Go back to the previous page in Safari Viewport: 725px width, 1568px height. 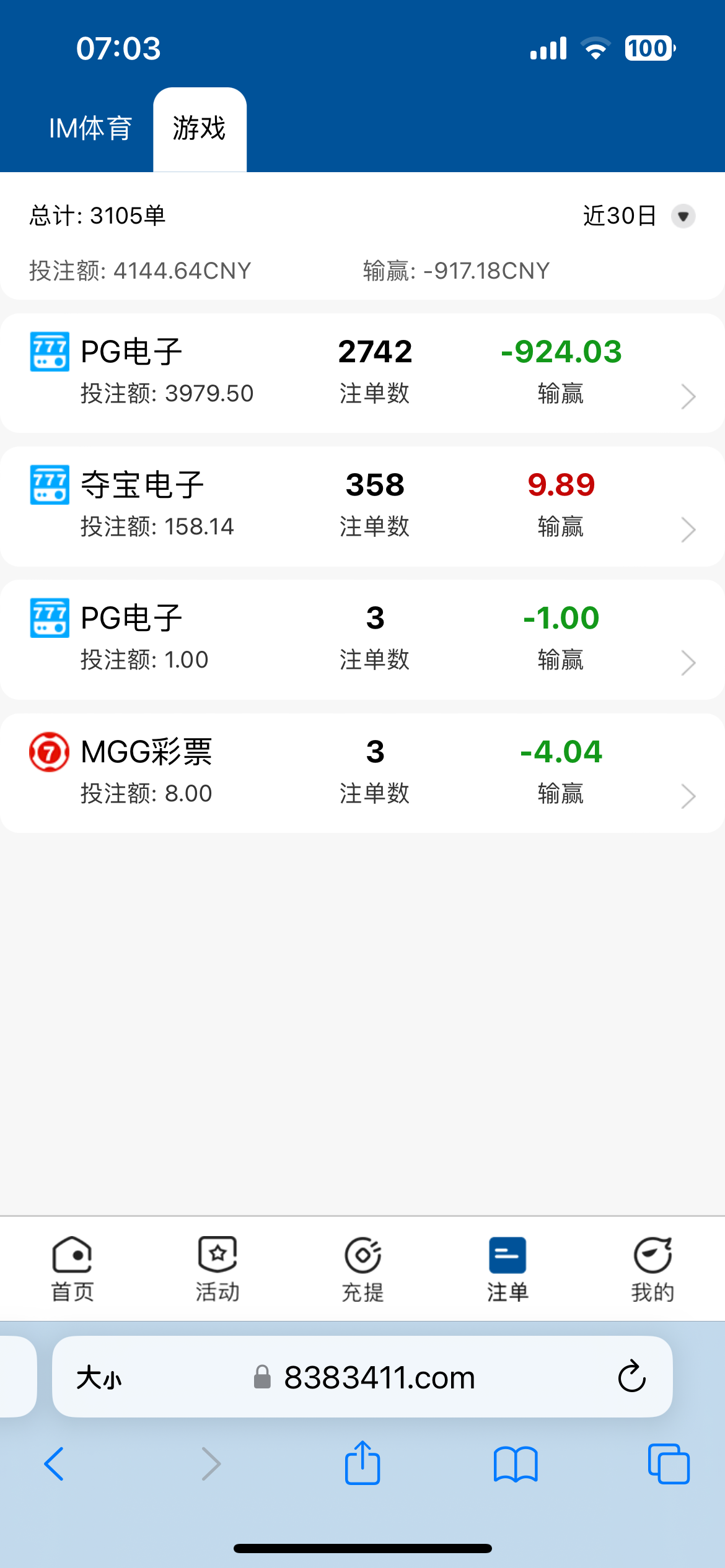54,1464
